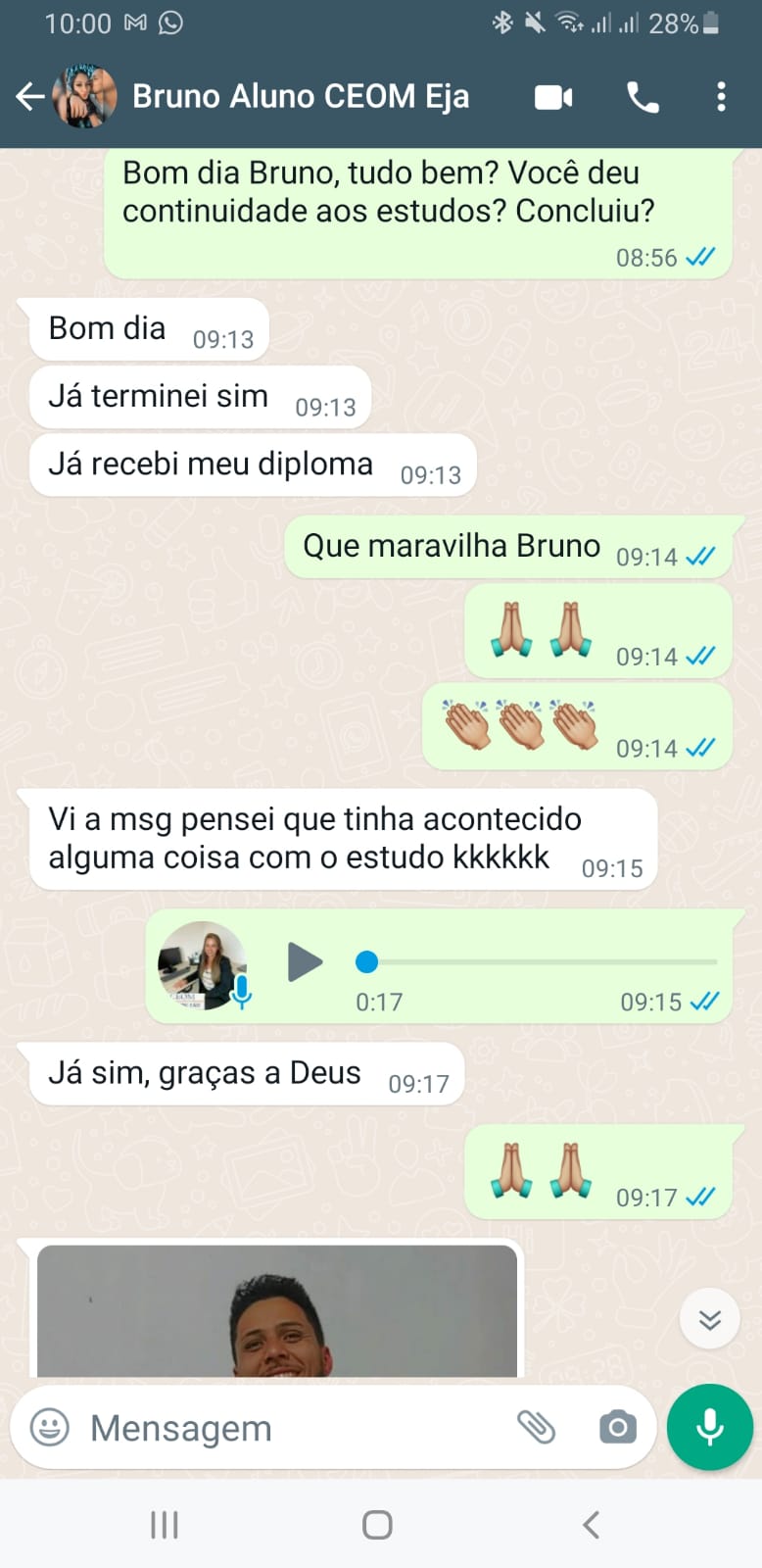The height and width of the screenshot is (1568, 762).
Task: Go back to the chat list
Action: click(x=29, y=96)
